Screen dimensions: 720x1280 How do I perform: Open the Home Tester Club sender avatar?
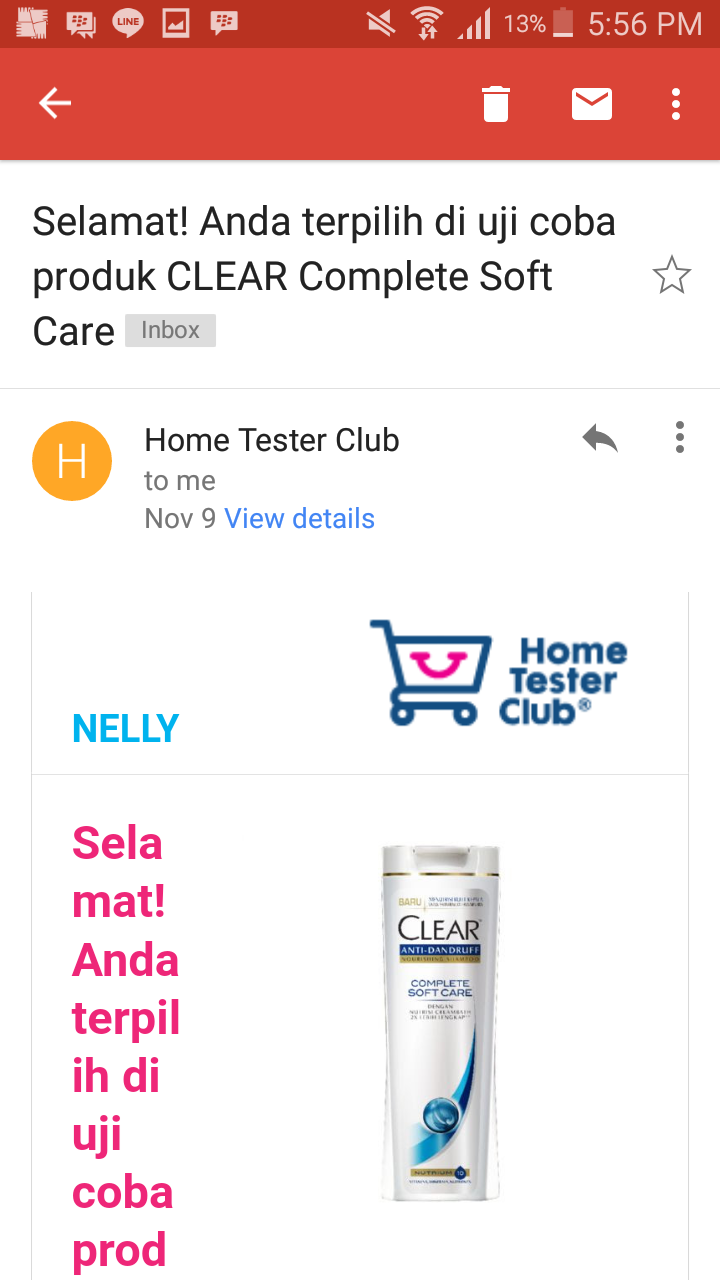(x=72, y=461)
